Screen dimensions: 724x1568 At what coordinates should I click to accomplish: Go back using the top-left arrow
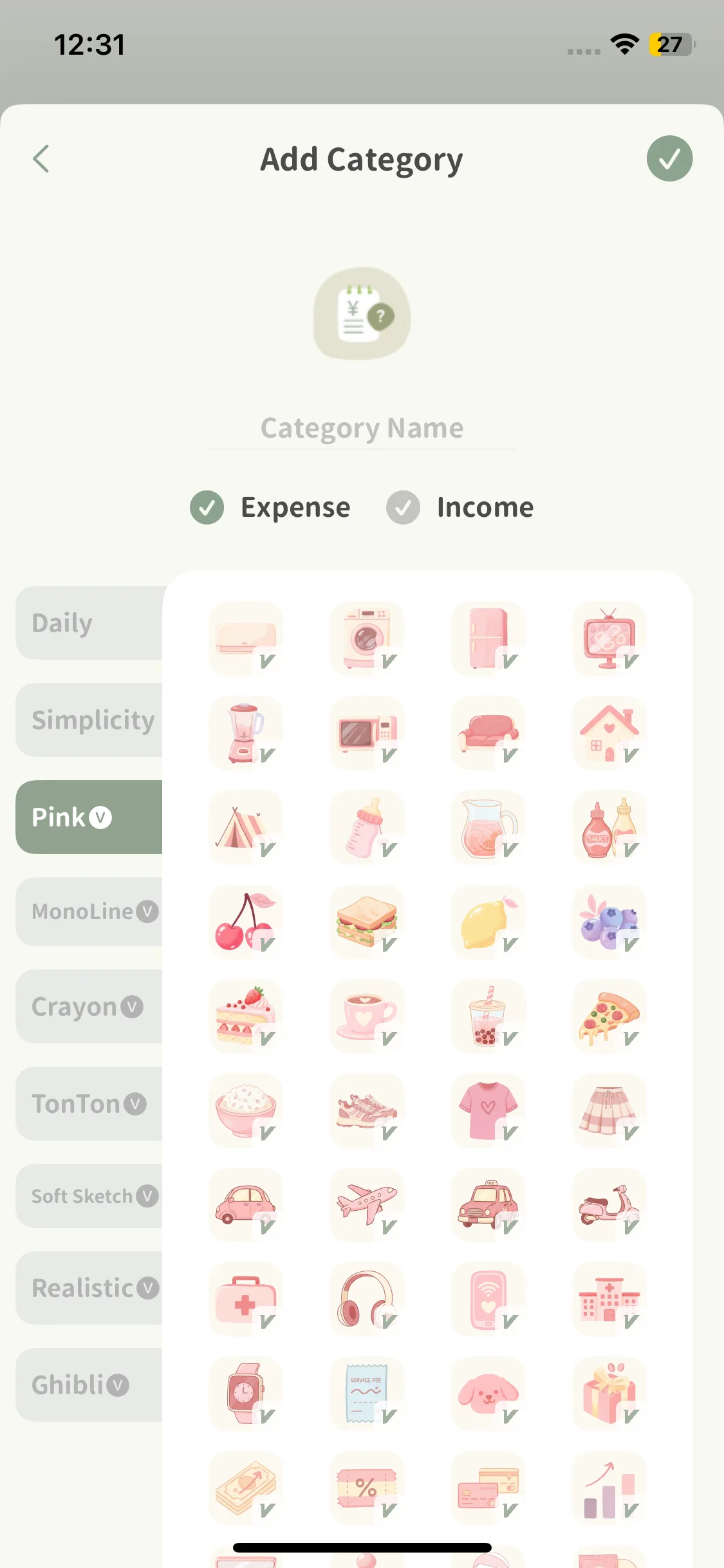(x=41, y=159)
